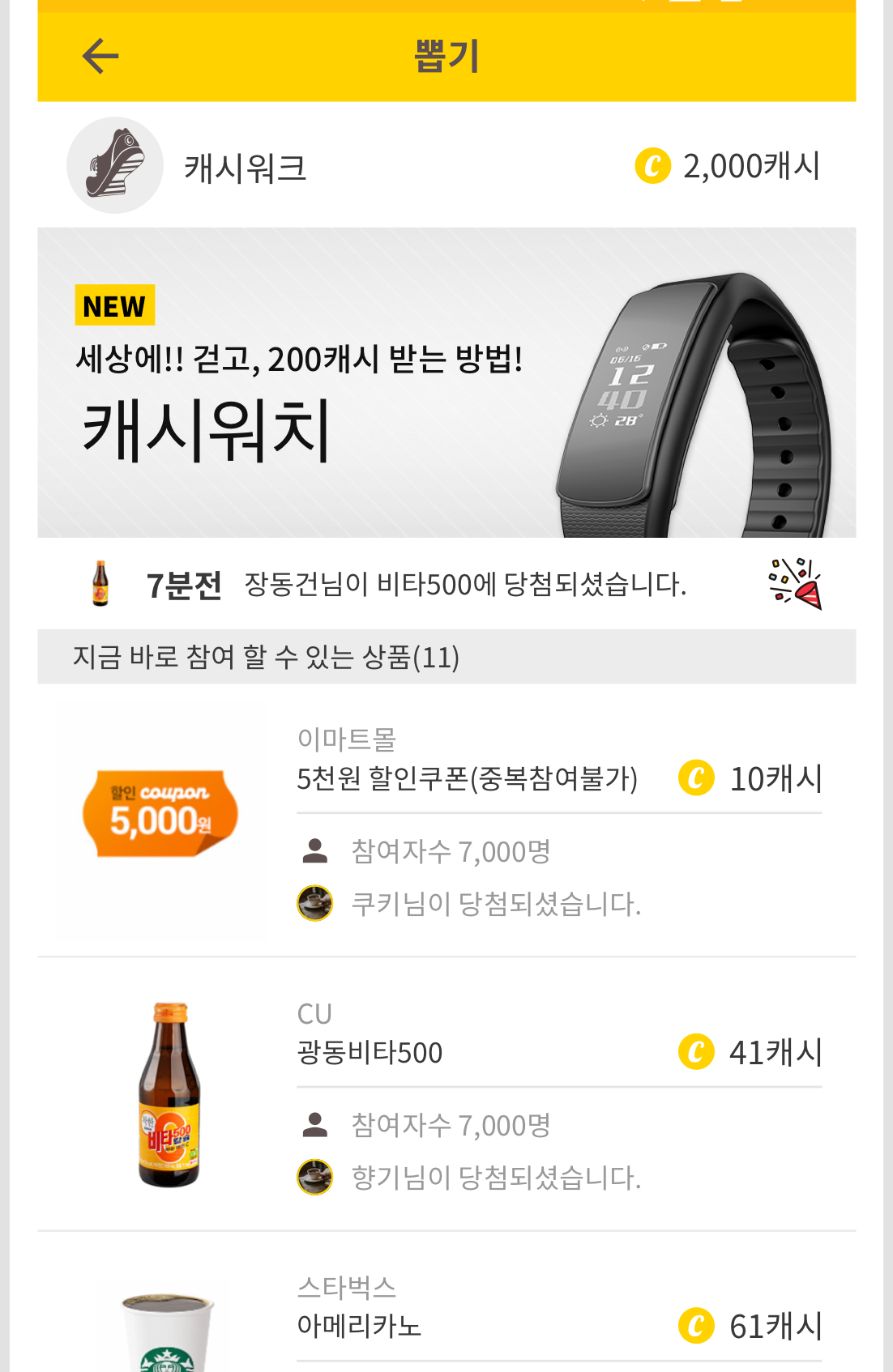The width and height of the screenshot is (893, 1372).
Task: Tap the coin icon next to 41캐시
Action: coord(694,1053)
